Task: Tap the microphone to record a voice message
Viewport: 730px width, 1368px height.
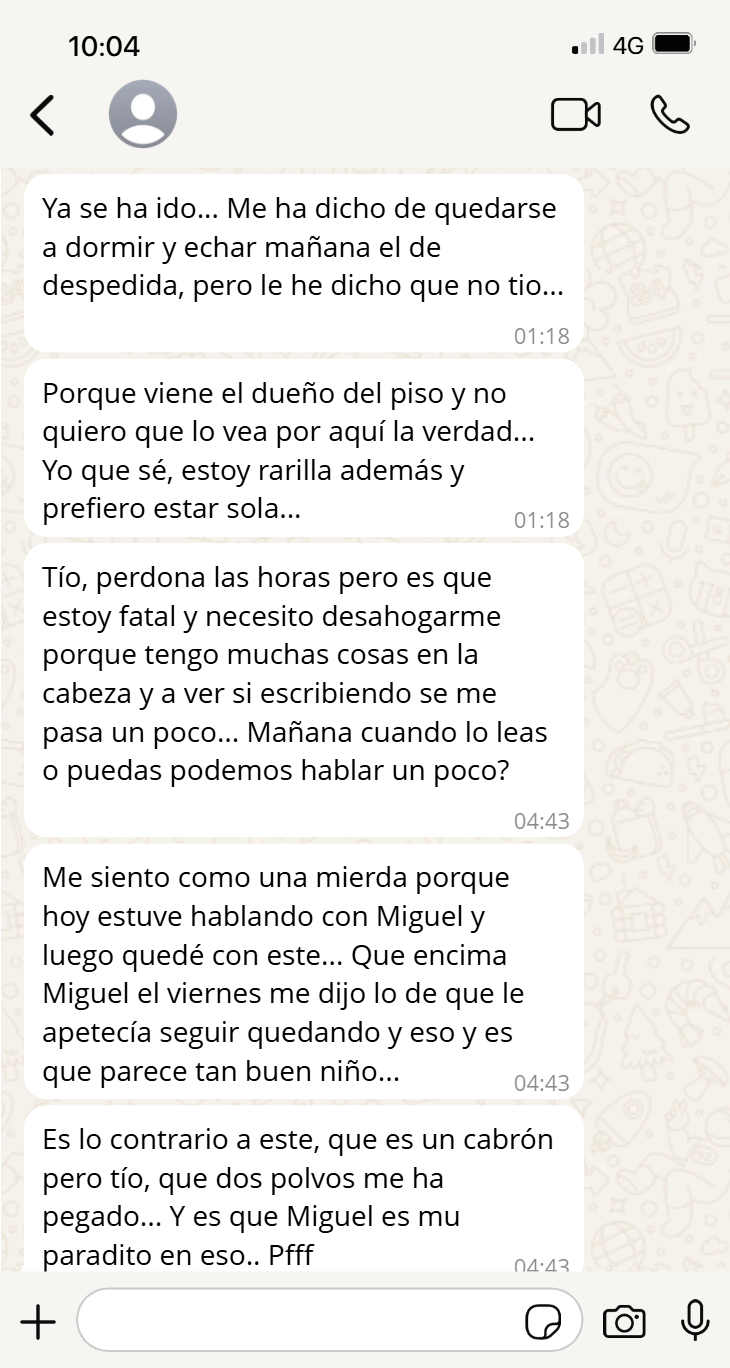Action: (694, 1321)
